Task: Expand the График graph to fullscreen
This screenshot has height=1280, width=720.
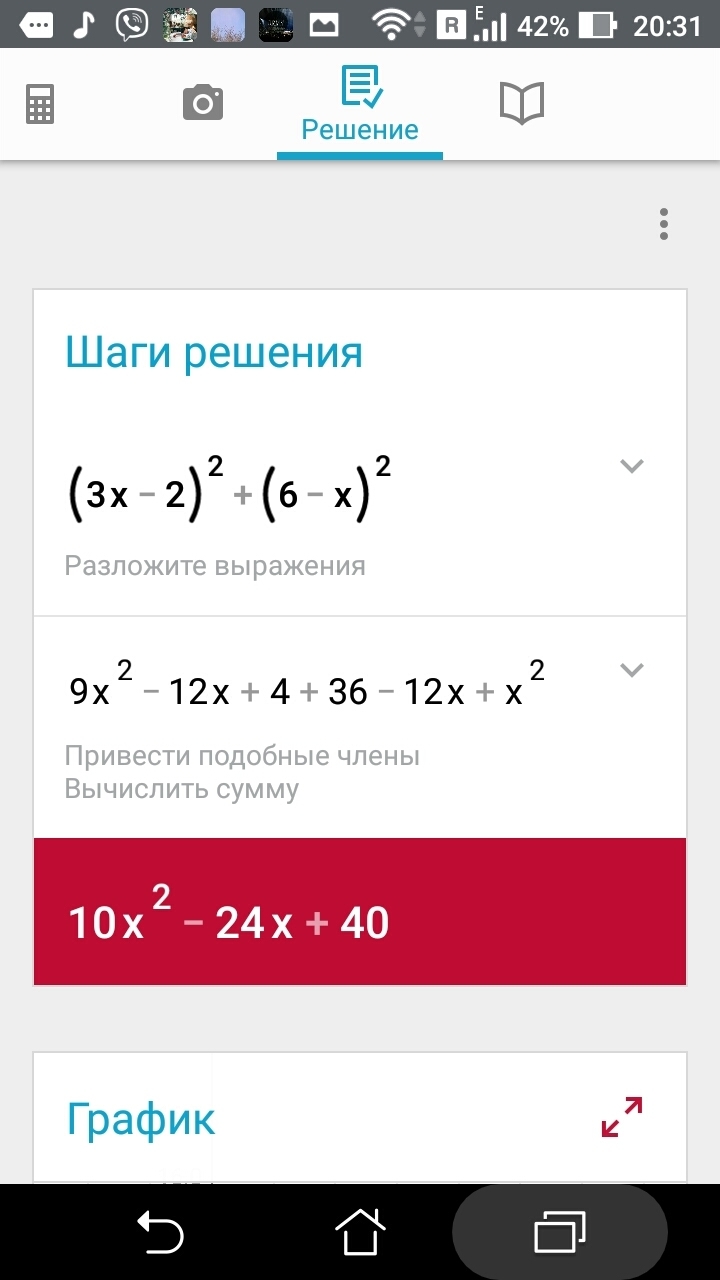Action: point(622,1117)
